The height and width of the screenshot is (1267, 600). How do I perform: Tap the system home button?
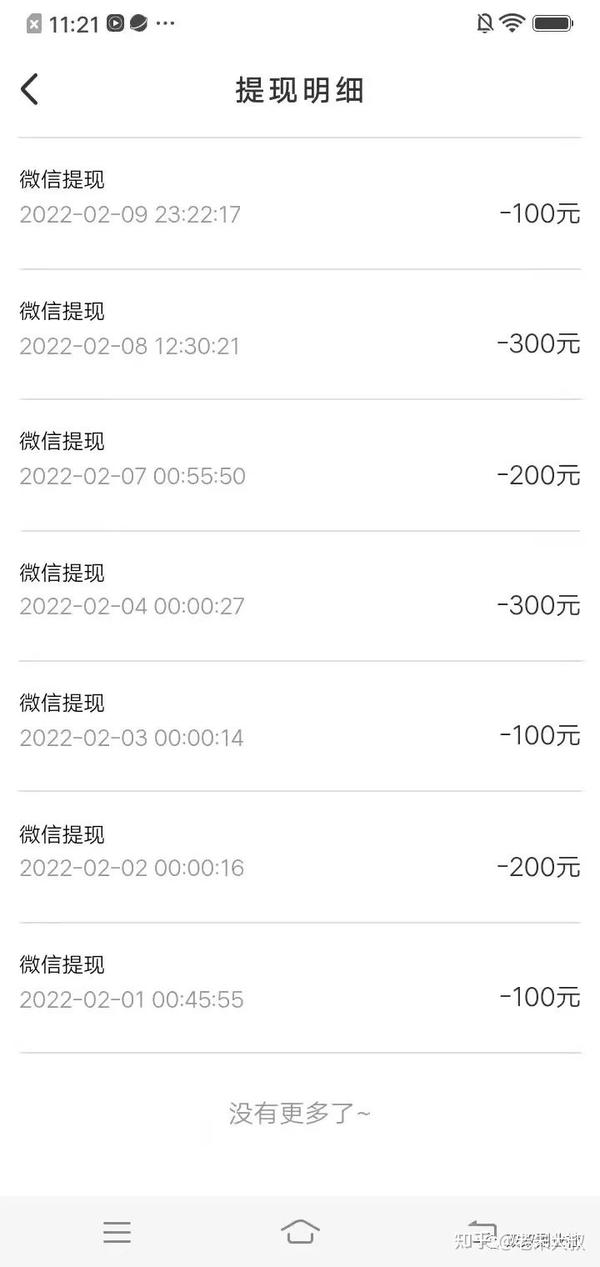[300, 1232]
